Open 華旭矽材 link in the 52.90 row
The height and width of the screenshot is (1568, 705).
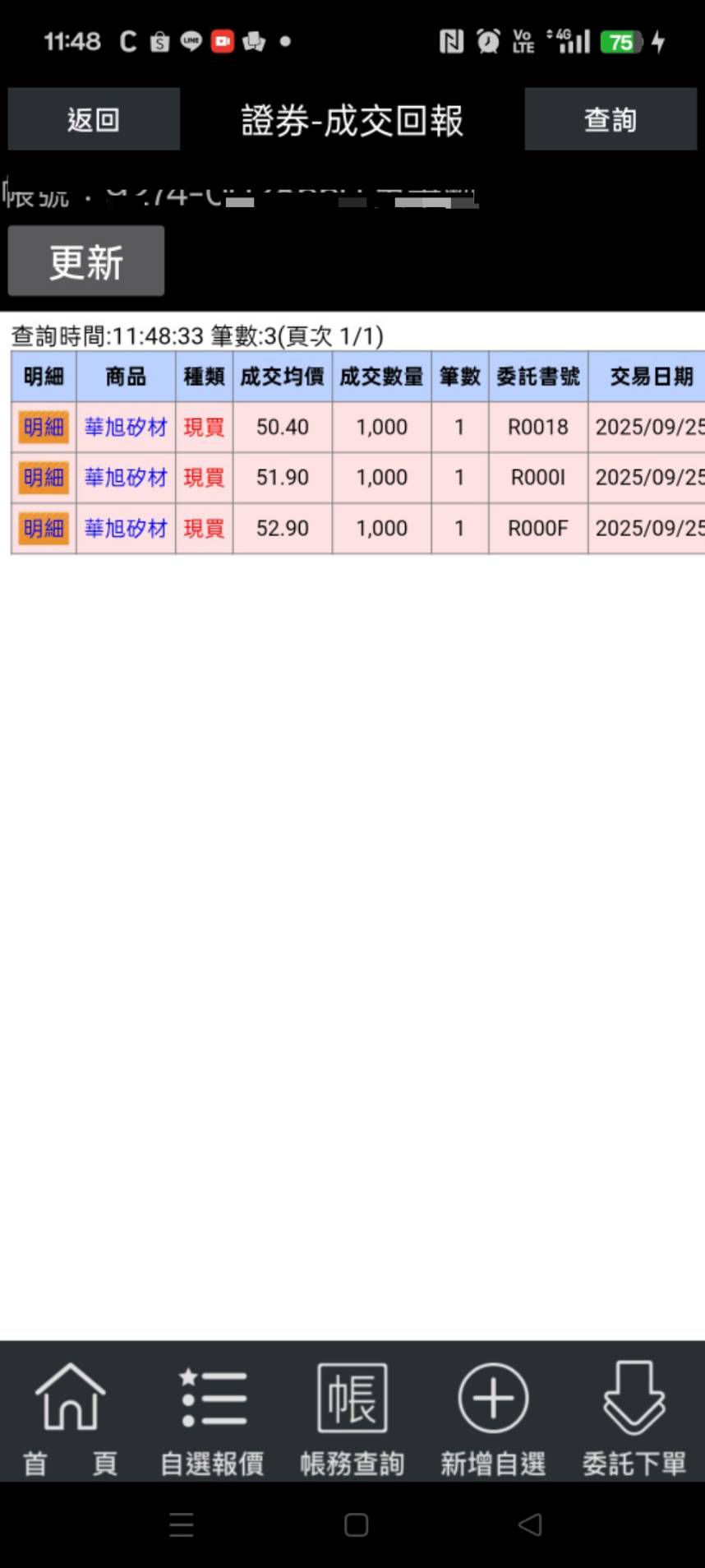click(x=126, y=529)
